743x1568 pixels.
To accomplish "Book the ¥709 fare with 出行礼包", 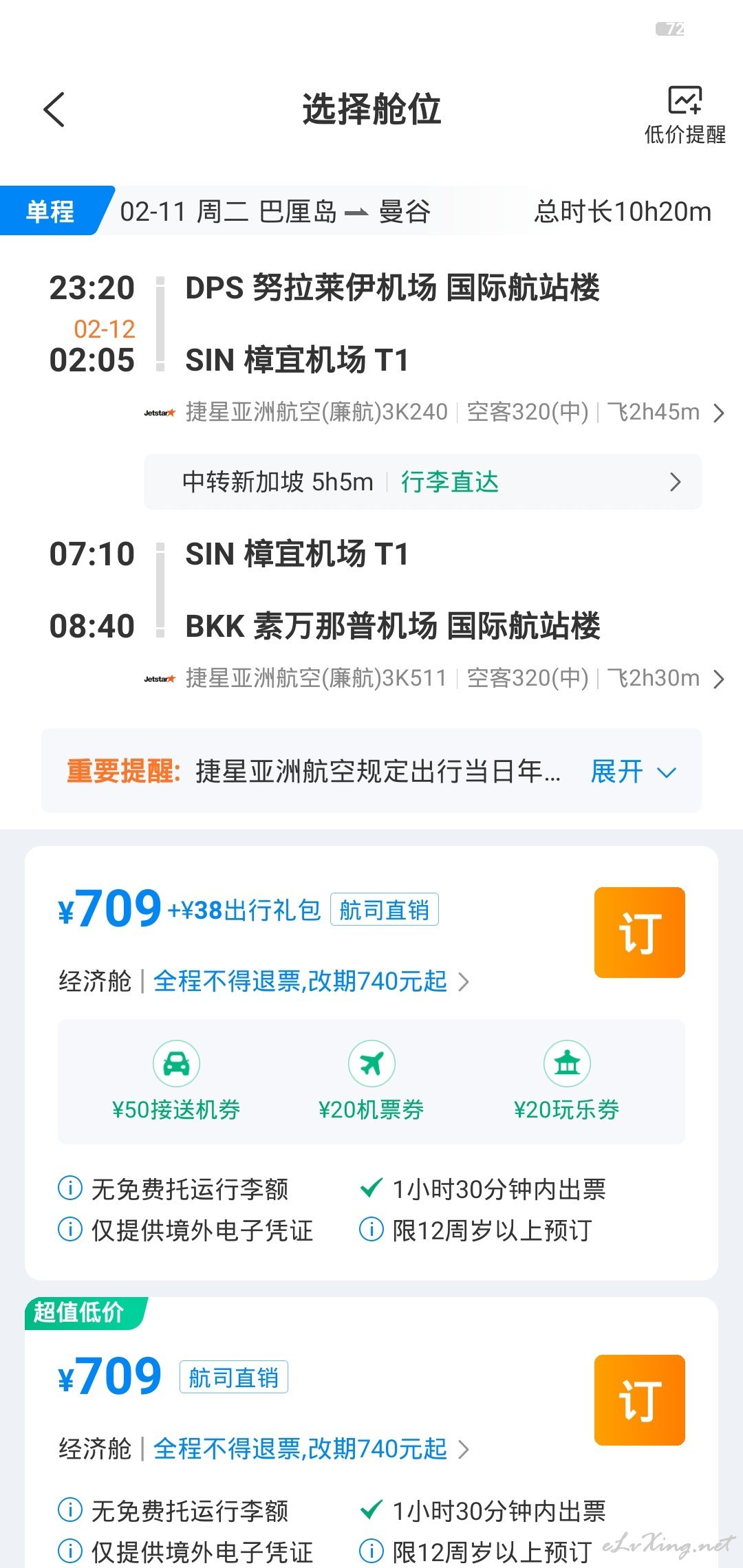I will click(x=640, y=933).
